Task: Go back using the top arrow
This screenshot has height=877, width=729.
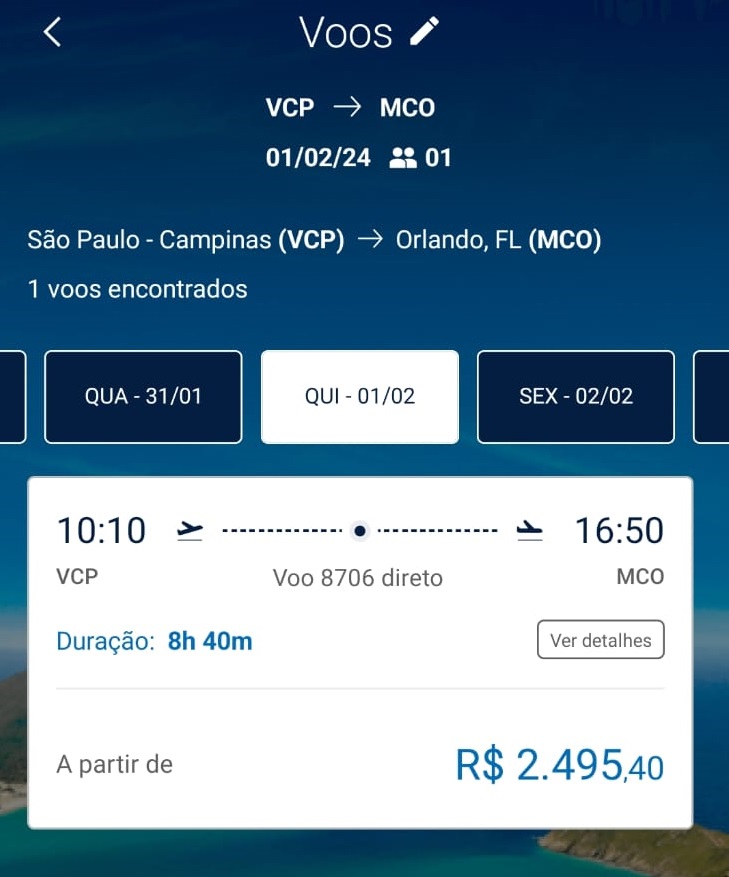Action: point(53,32)
